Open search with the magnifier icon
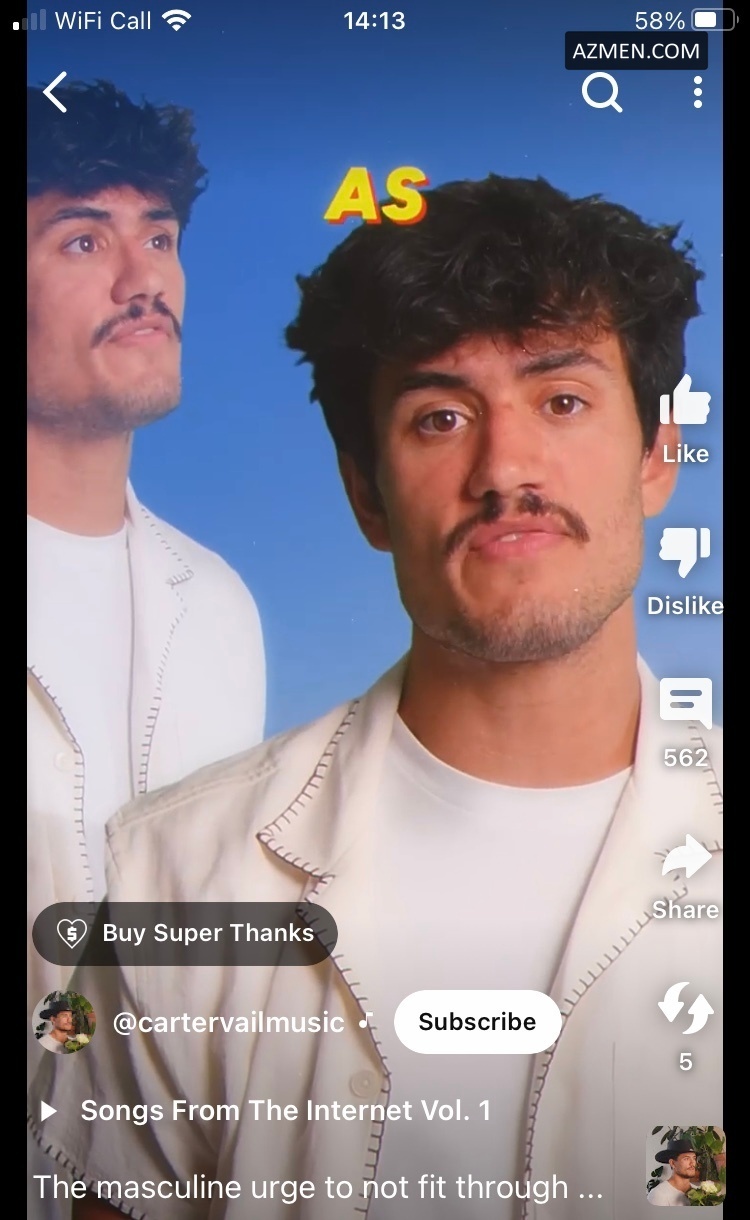 coord(601,93)
